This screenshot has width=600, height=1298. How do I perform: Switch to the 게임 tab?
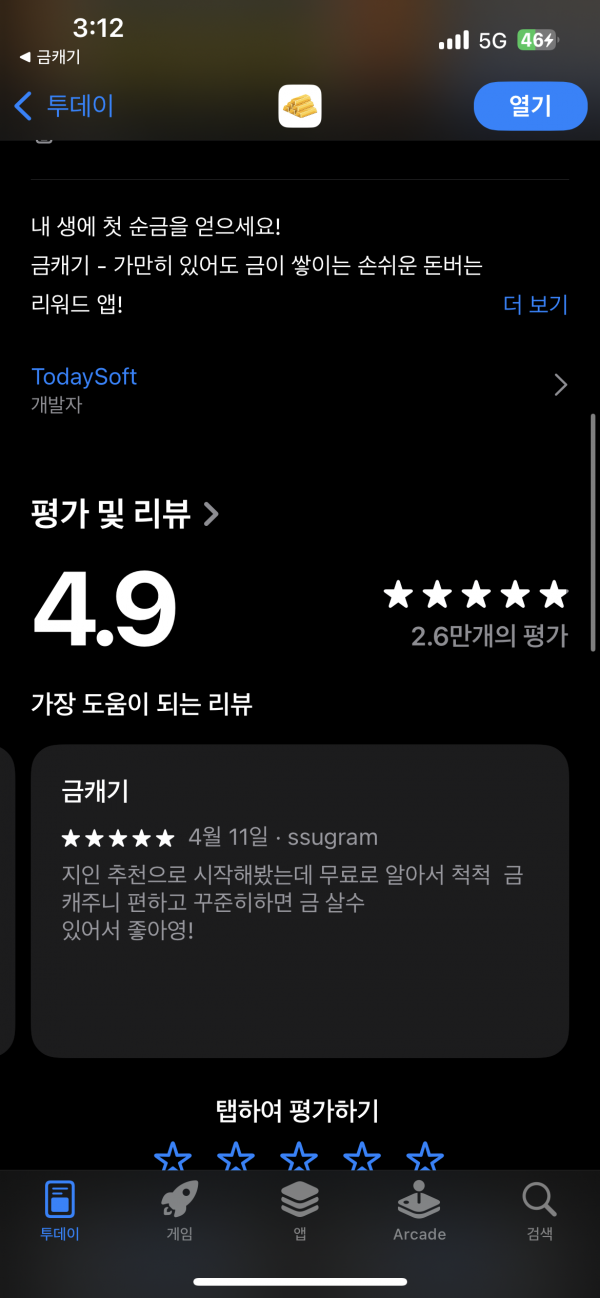pyautogui.click(x=179, y=1210)
